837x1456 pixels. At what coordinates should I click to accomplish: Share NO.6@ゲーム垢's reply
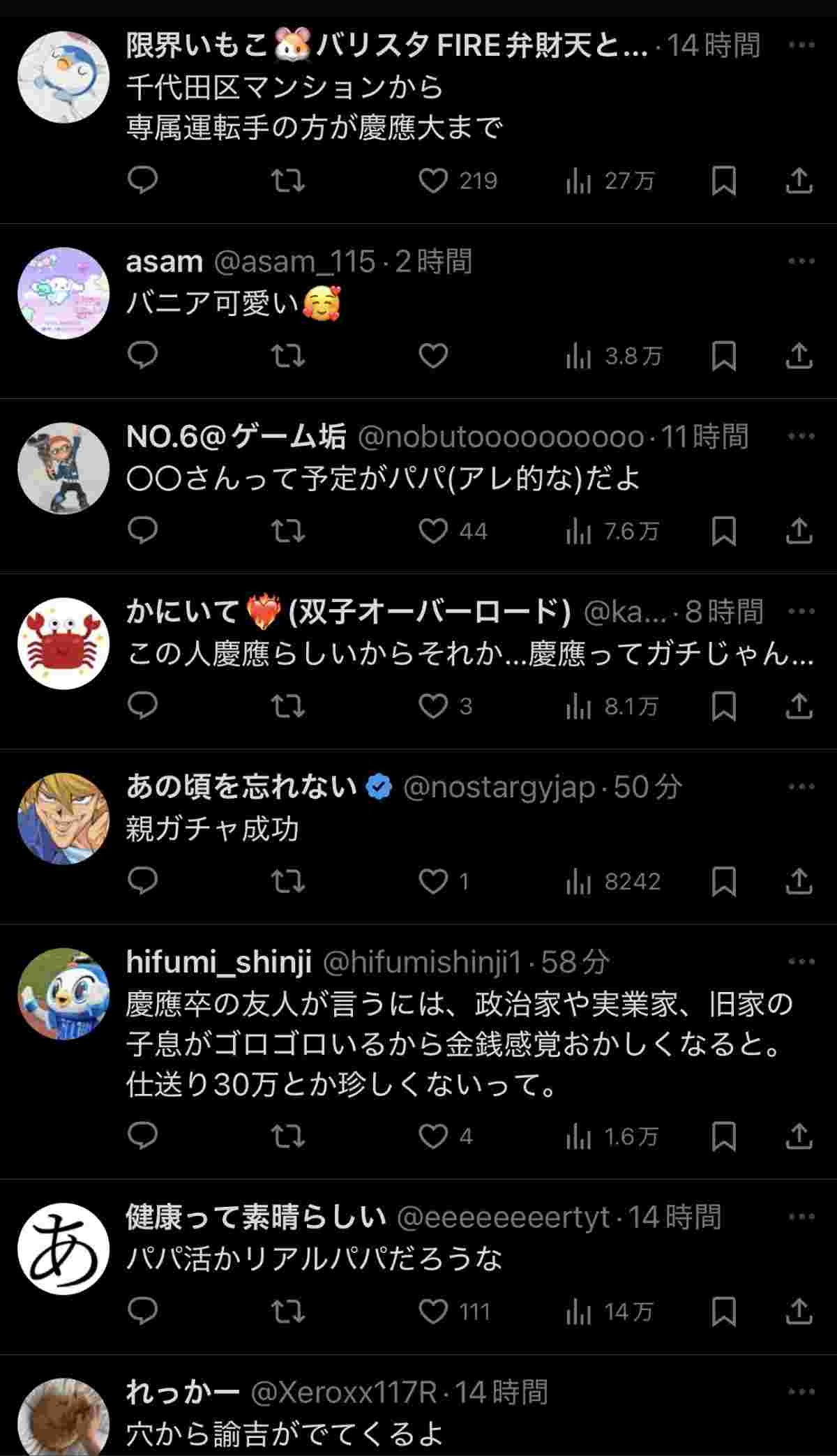tap(799, 532)
